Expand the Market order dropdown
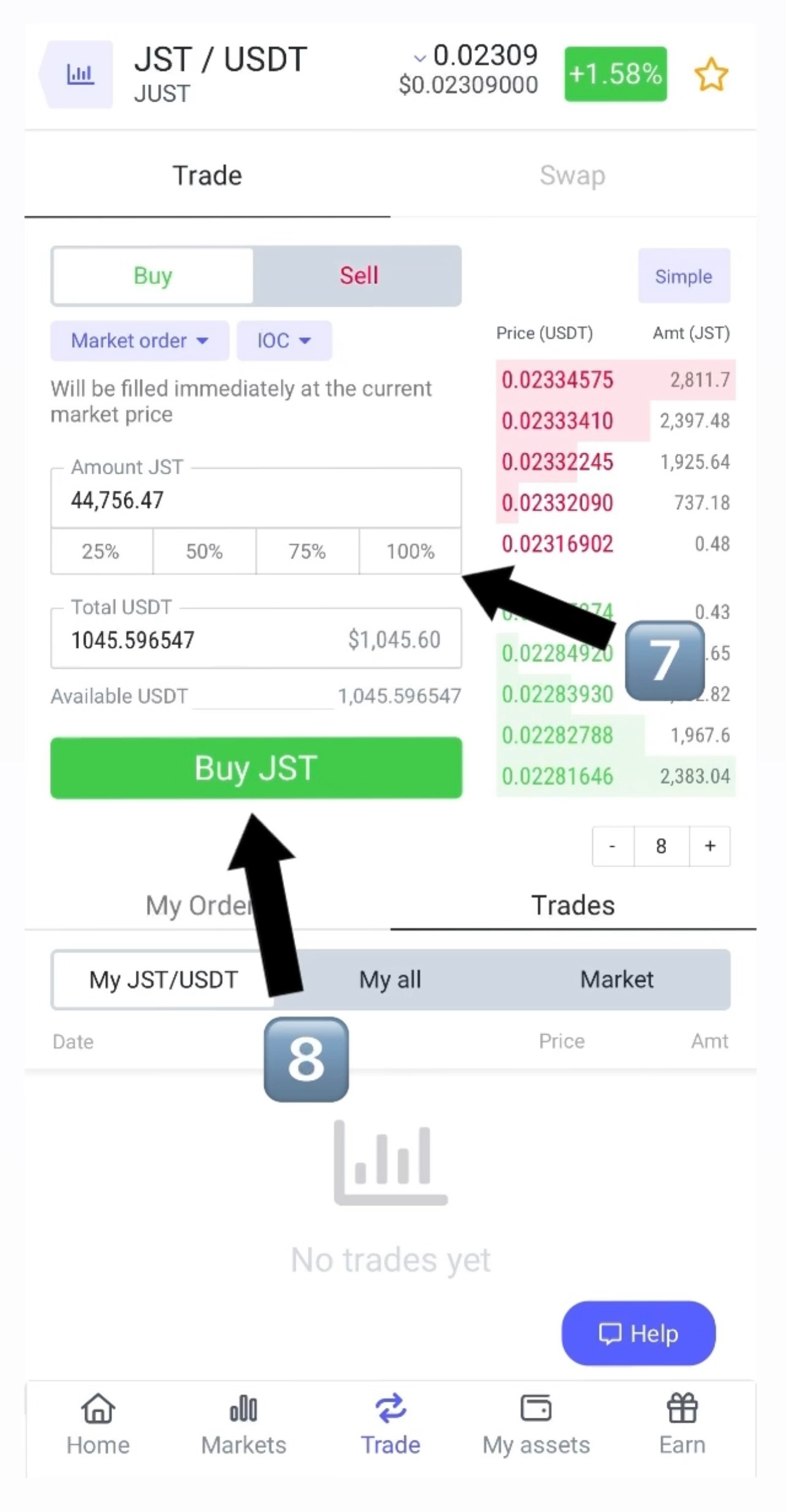The width and height of the screenshot is (786, 1512). click(x=140, y=341)
